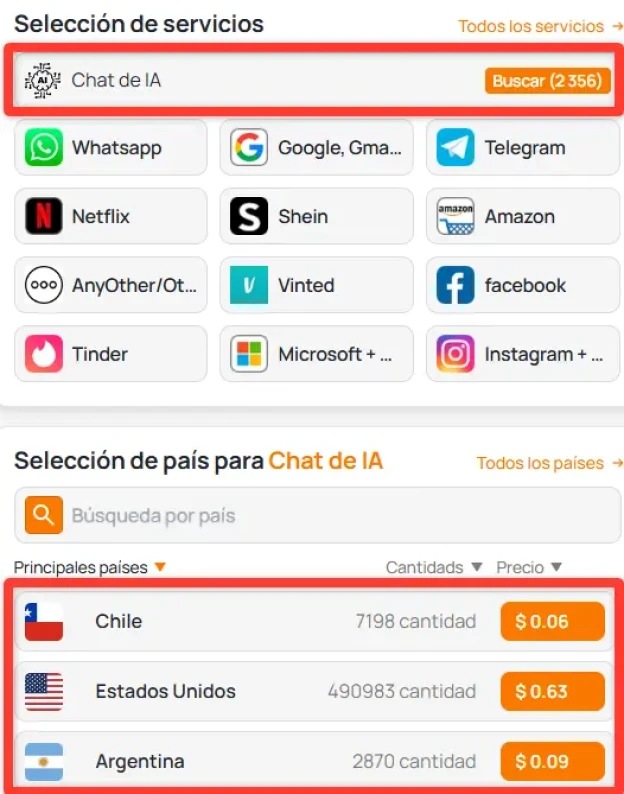Sort countries by Cantidad
624x794 pixels.
[434, 567]
